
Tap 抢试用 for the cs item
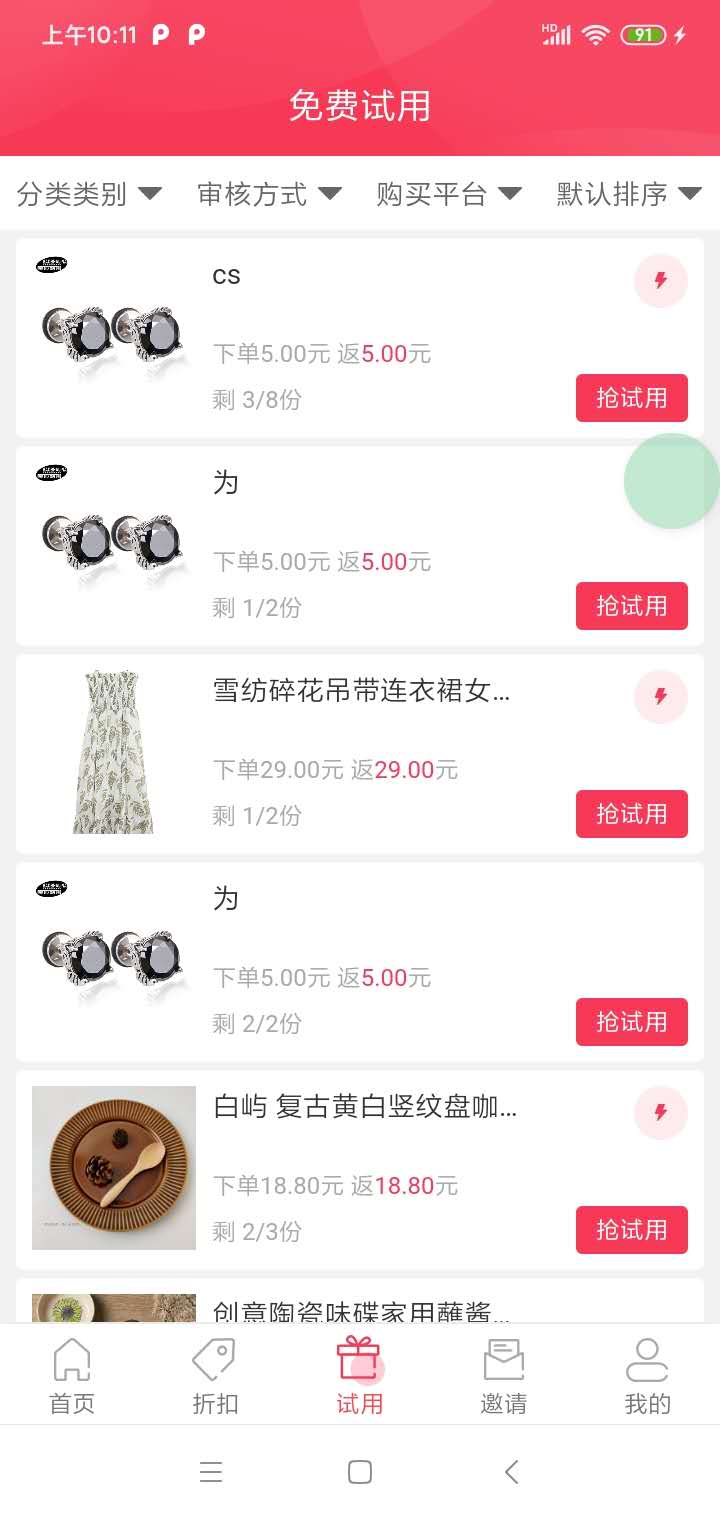[x=631, y=398]
